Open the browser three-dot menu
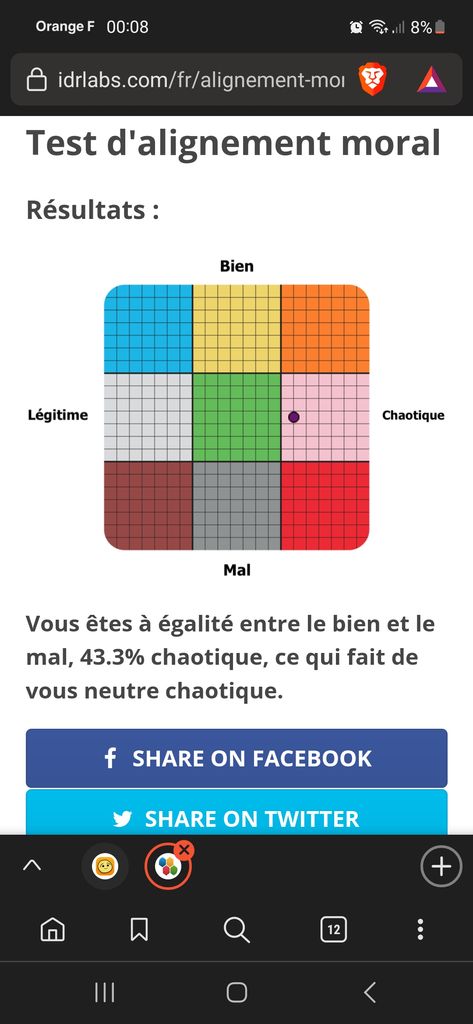473x1024 pixels. (x=420, y=929)
